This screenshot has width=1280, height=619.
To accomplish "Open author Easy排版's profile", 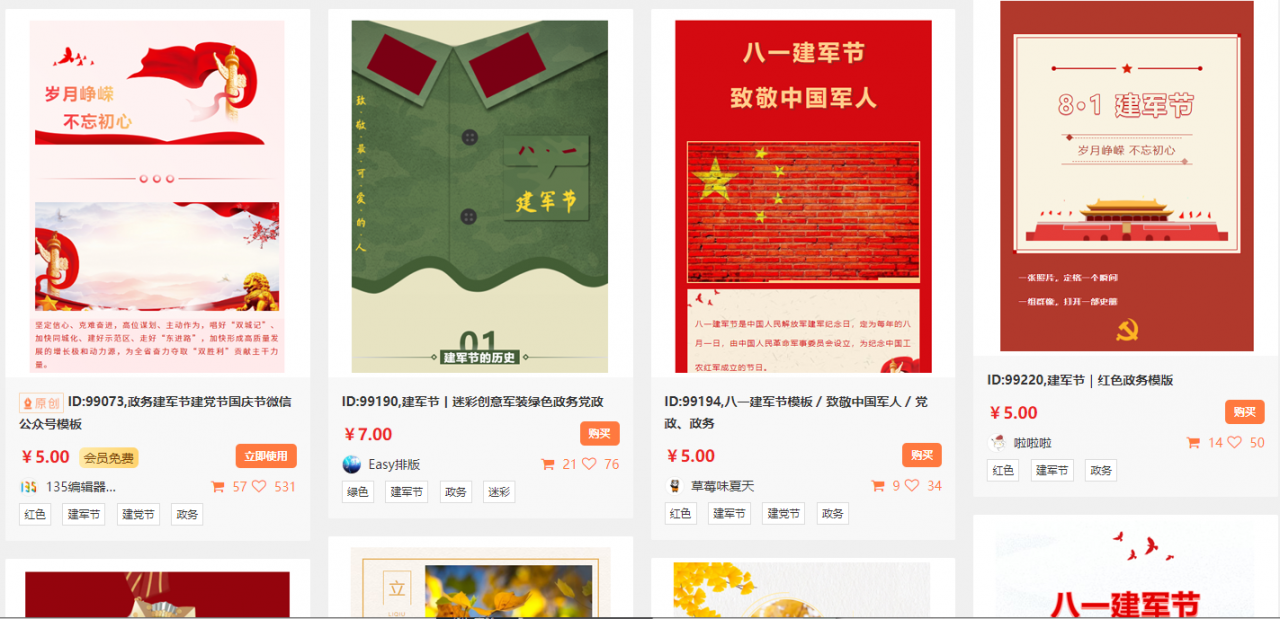I will tap(394, 464).
